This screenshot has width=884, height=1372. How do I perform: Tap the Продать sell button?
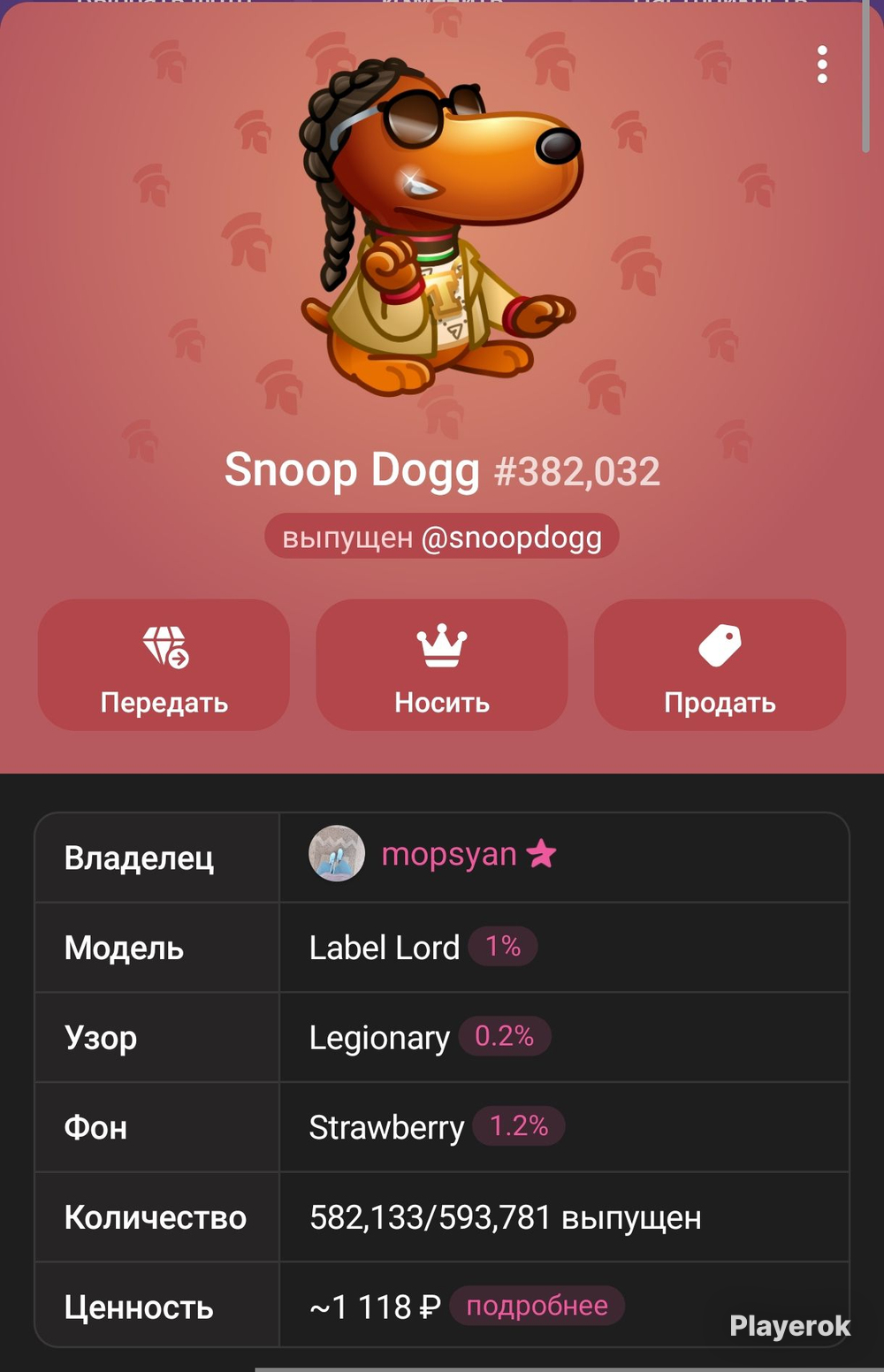point(720,665)
